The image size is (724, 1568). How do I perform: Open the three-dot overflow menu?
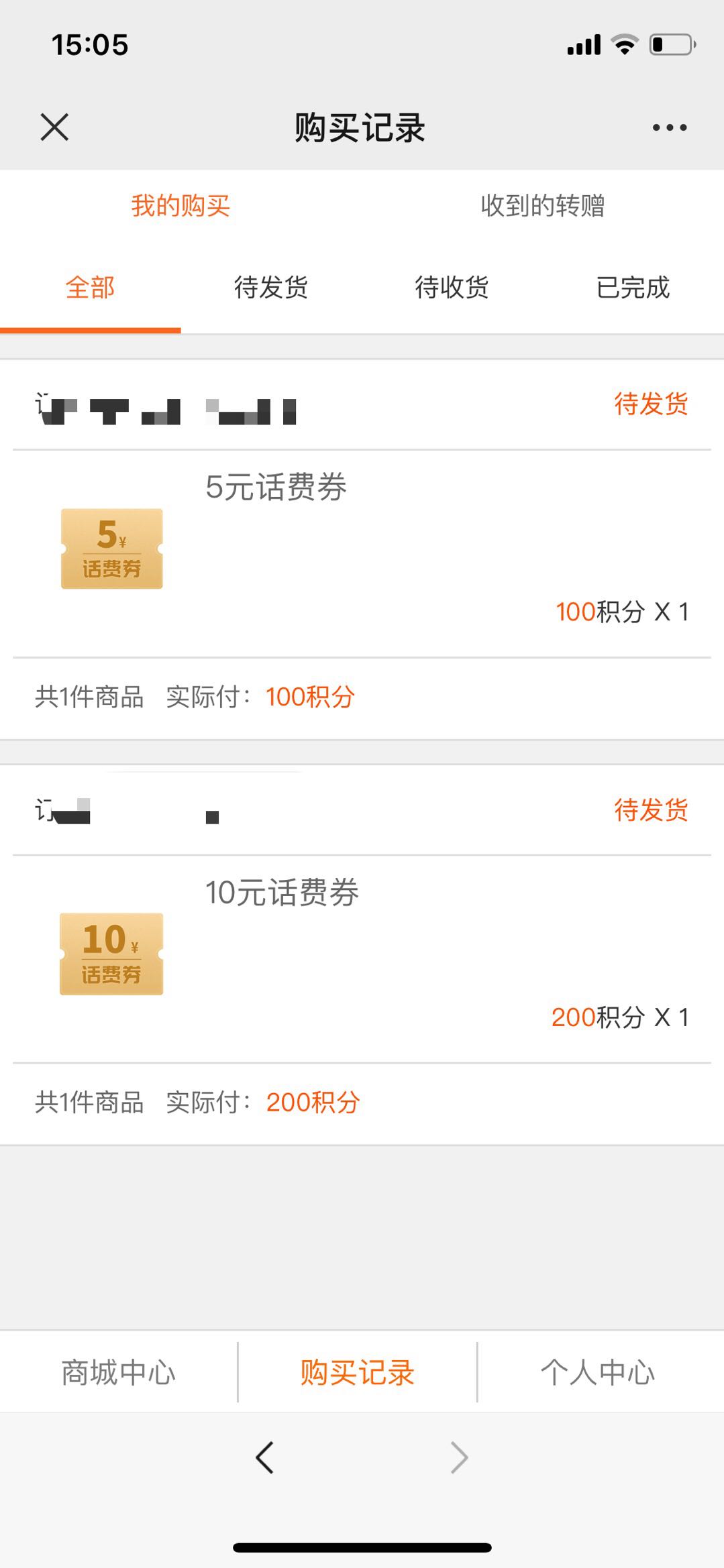669,127
